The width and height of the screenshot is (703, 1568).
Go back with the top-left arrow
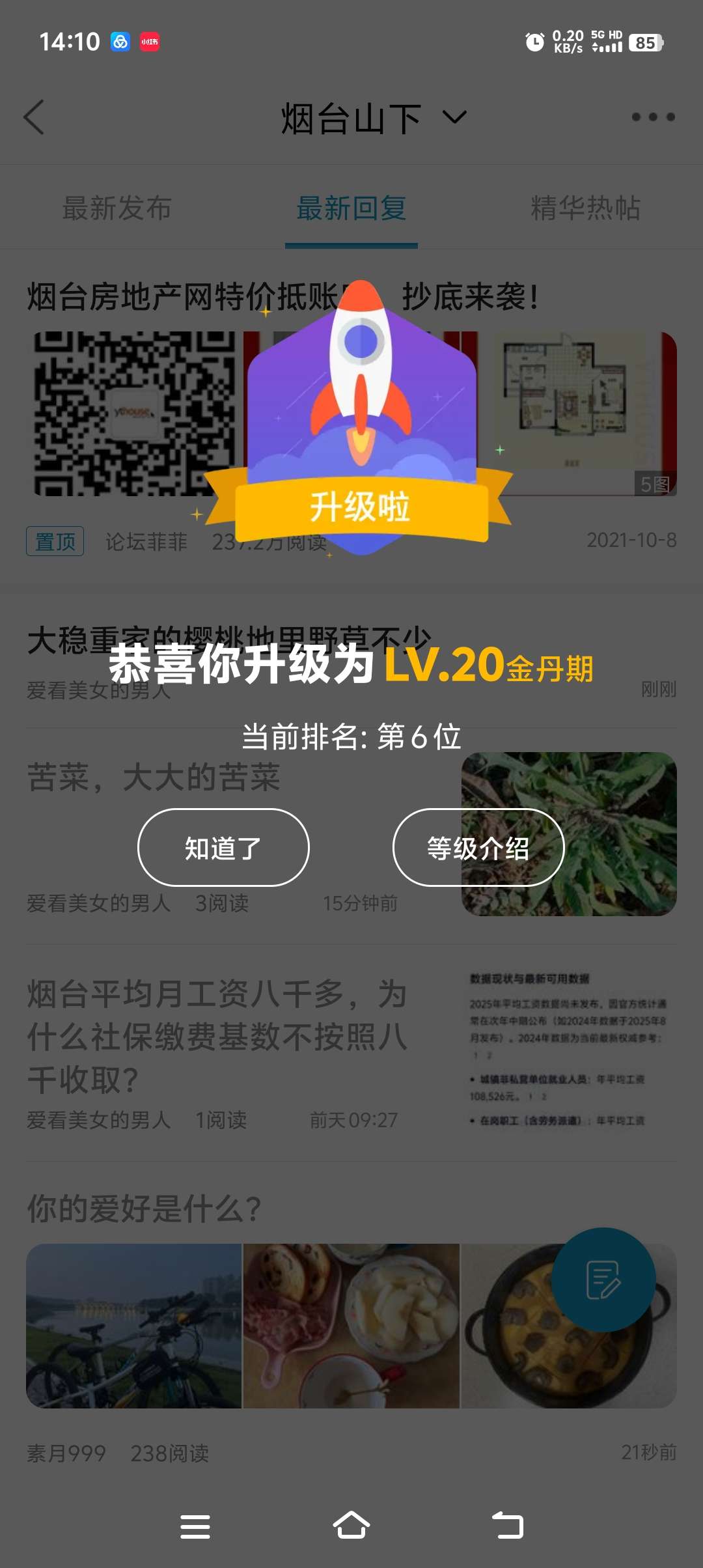pos(34,117)
